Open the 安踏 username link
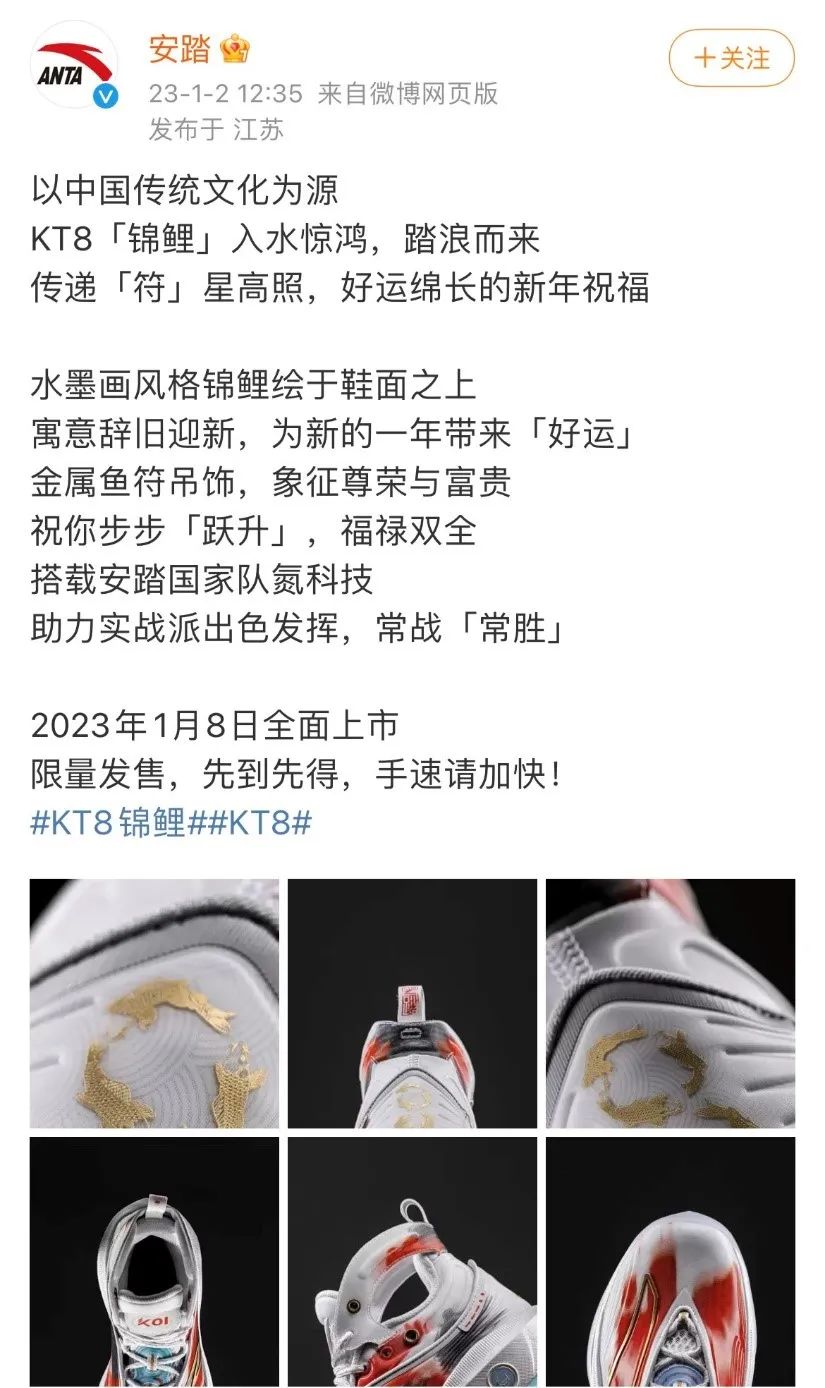 pyautogui.click(x=179, y=48)
